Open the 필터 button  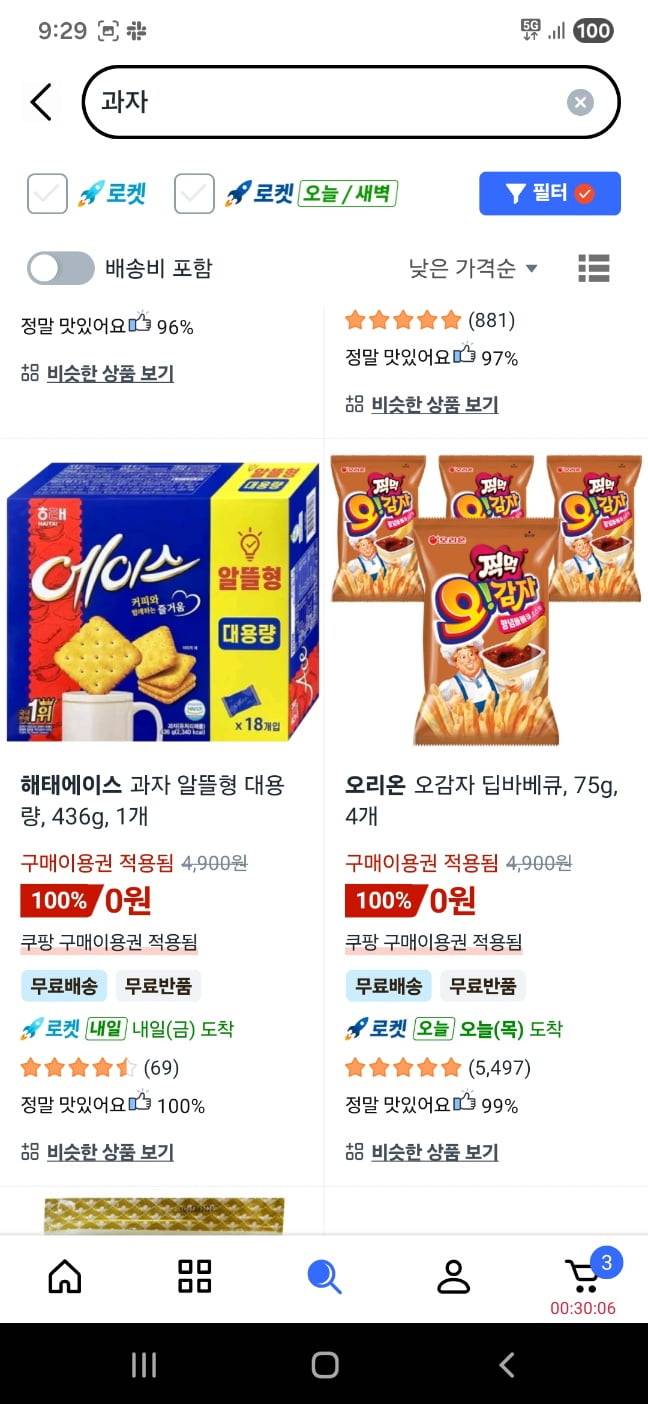coord(549,194)
